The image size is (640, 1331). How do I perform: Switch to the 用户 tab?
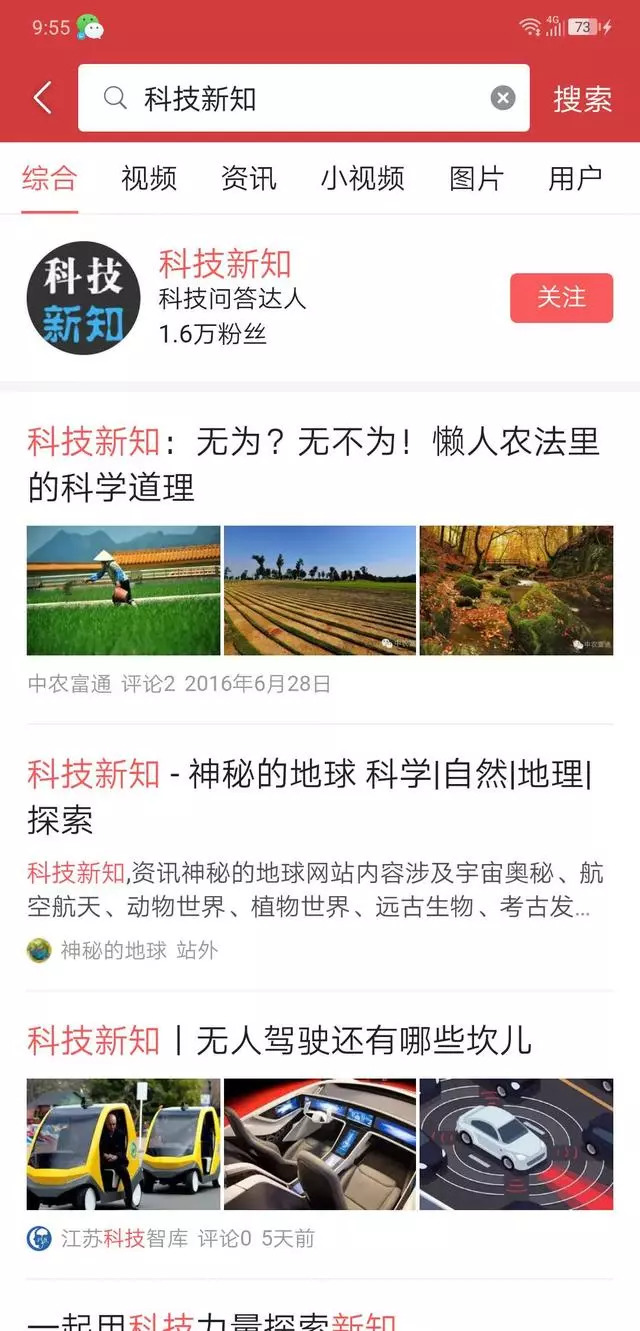coord(575,179)
